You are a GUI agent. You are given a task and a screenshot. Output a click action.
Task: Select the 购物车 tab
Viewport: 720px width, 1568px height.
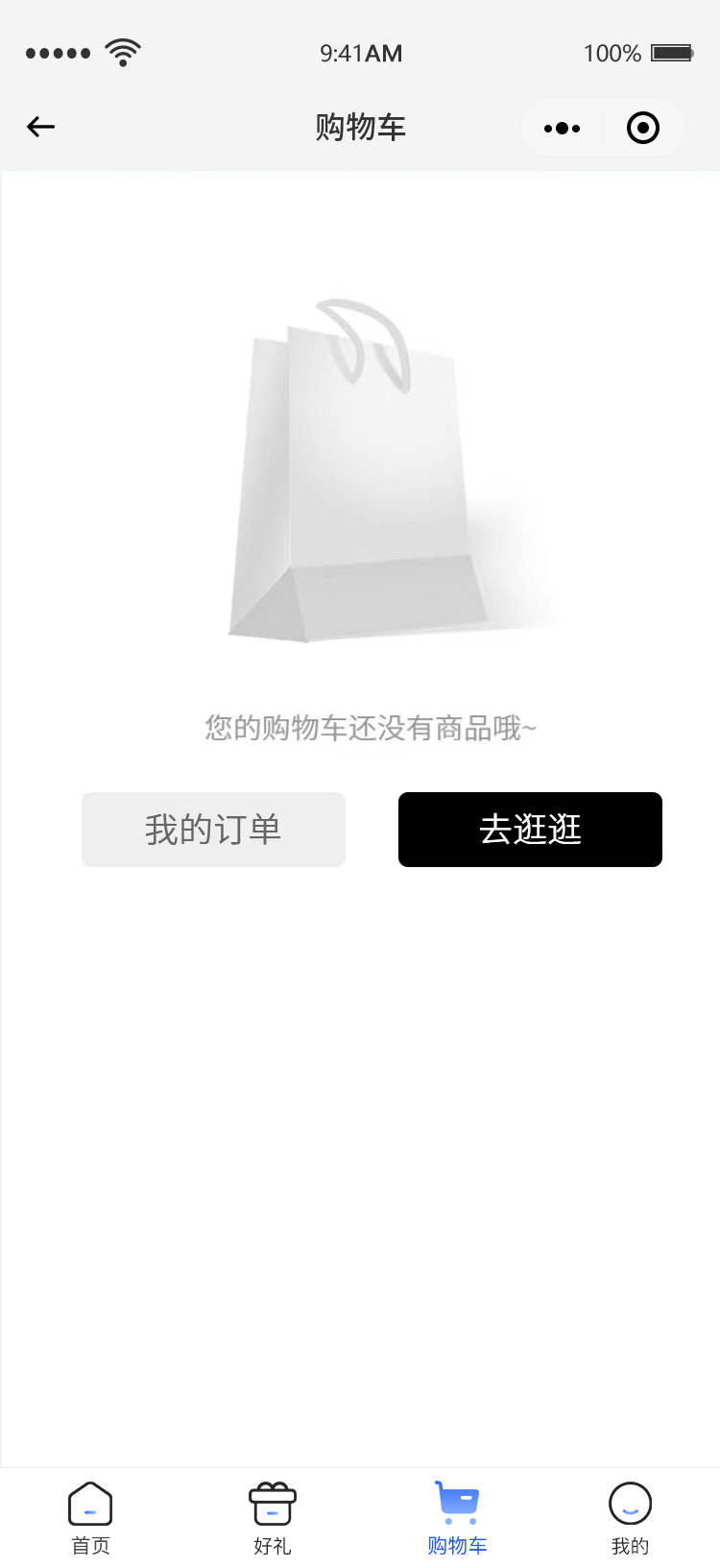[457, 1517]
